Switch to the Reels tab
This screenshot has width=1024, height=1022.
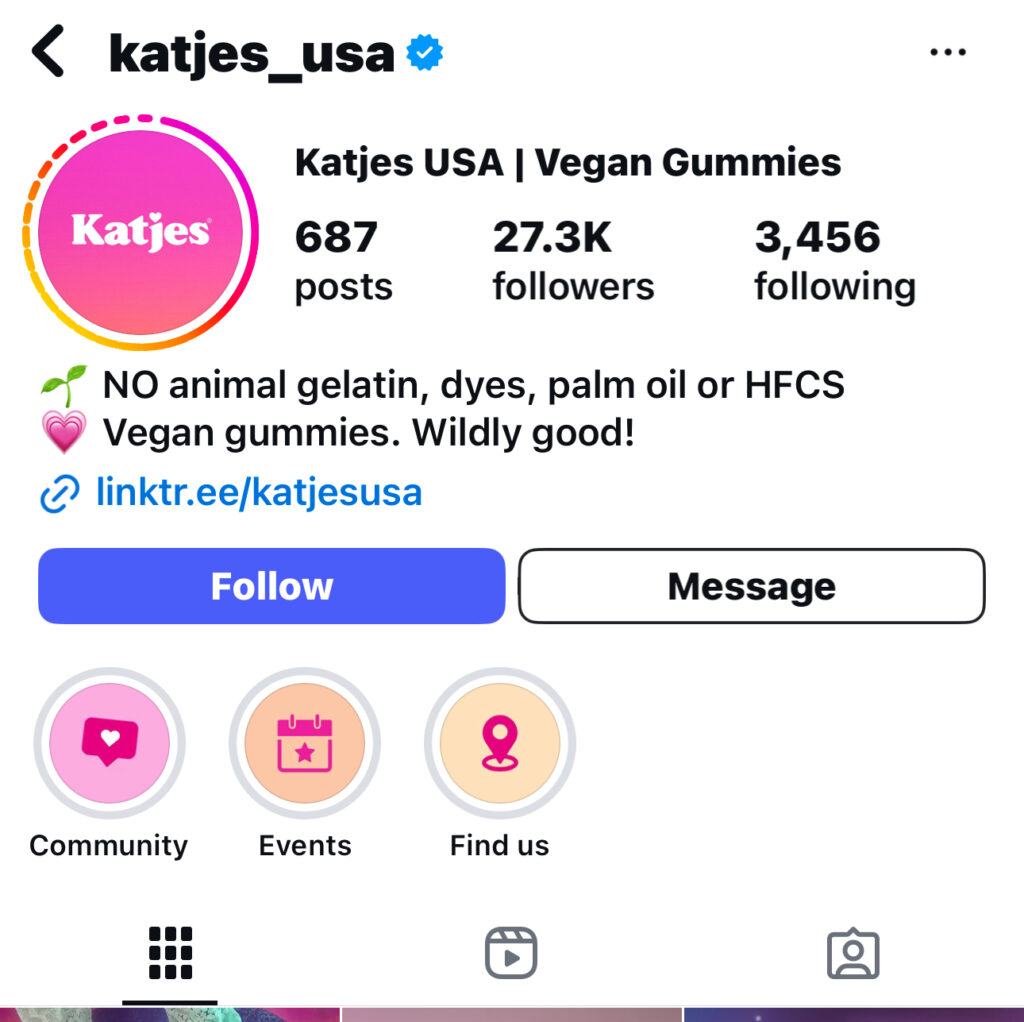click(511, 953)
